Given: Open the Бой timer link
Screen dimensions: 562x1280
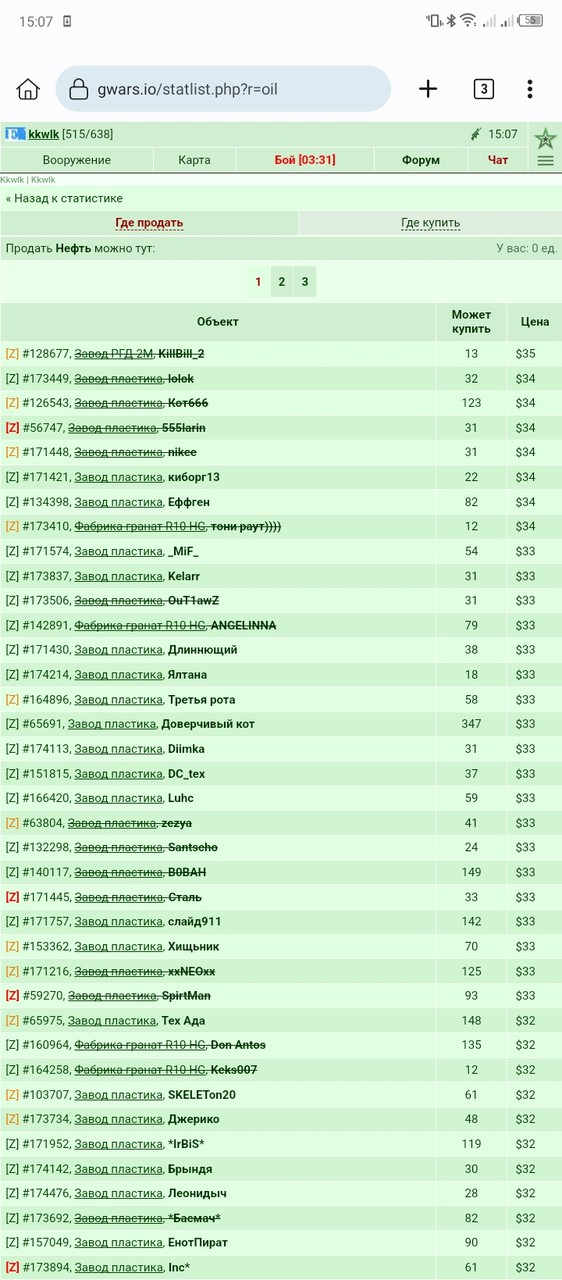Looking at the screenshot, I should pos(305,160).
